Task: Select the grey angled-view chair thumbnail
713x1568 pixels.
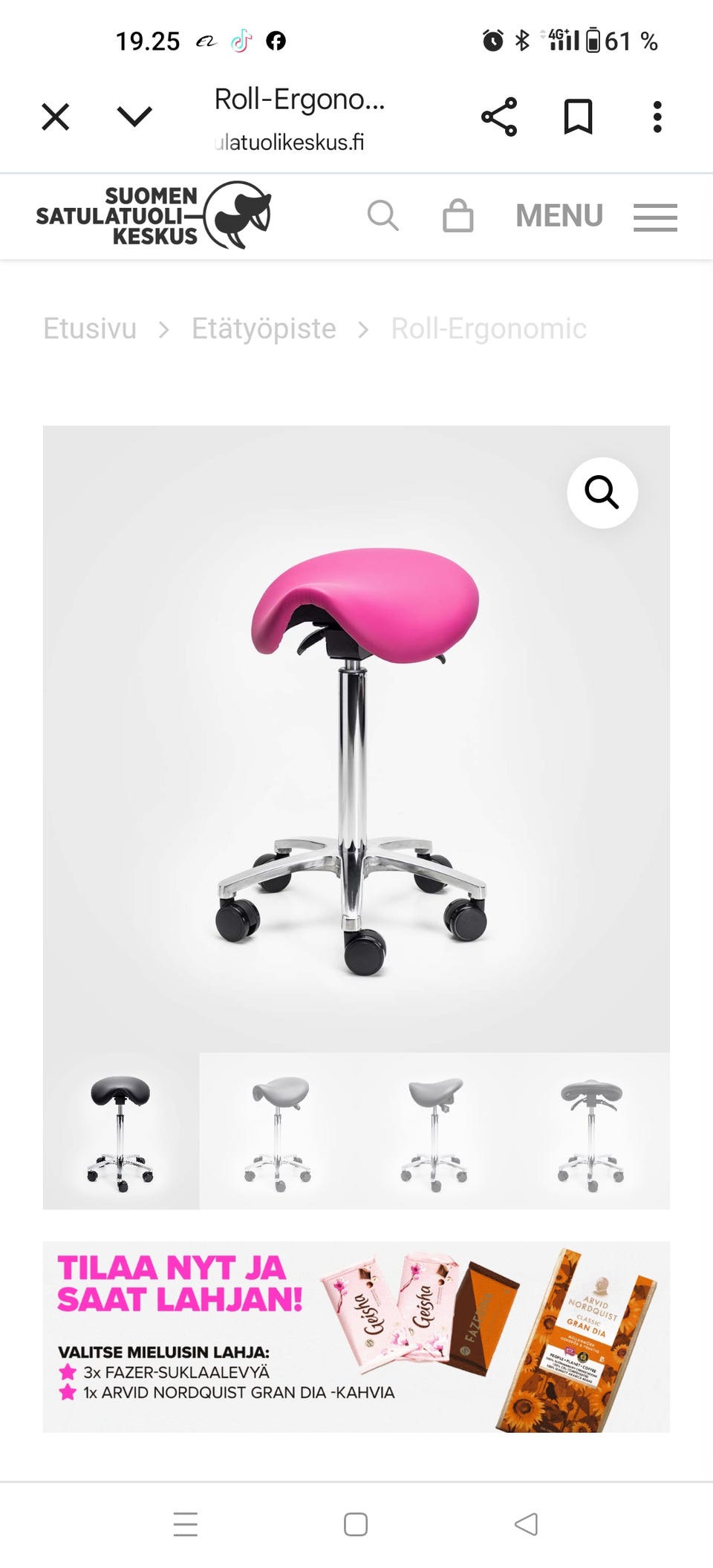Action: 435,1131
